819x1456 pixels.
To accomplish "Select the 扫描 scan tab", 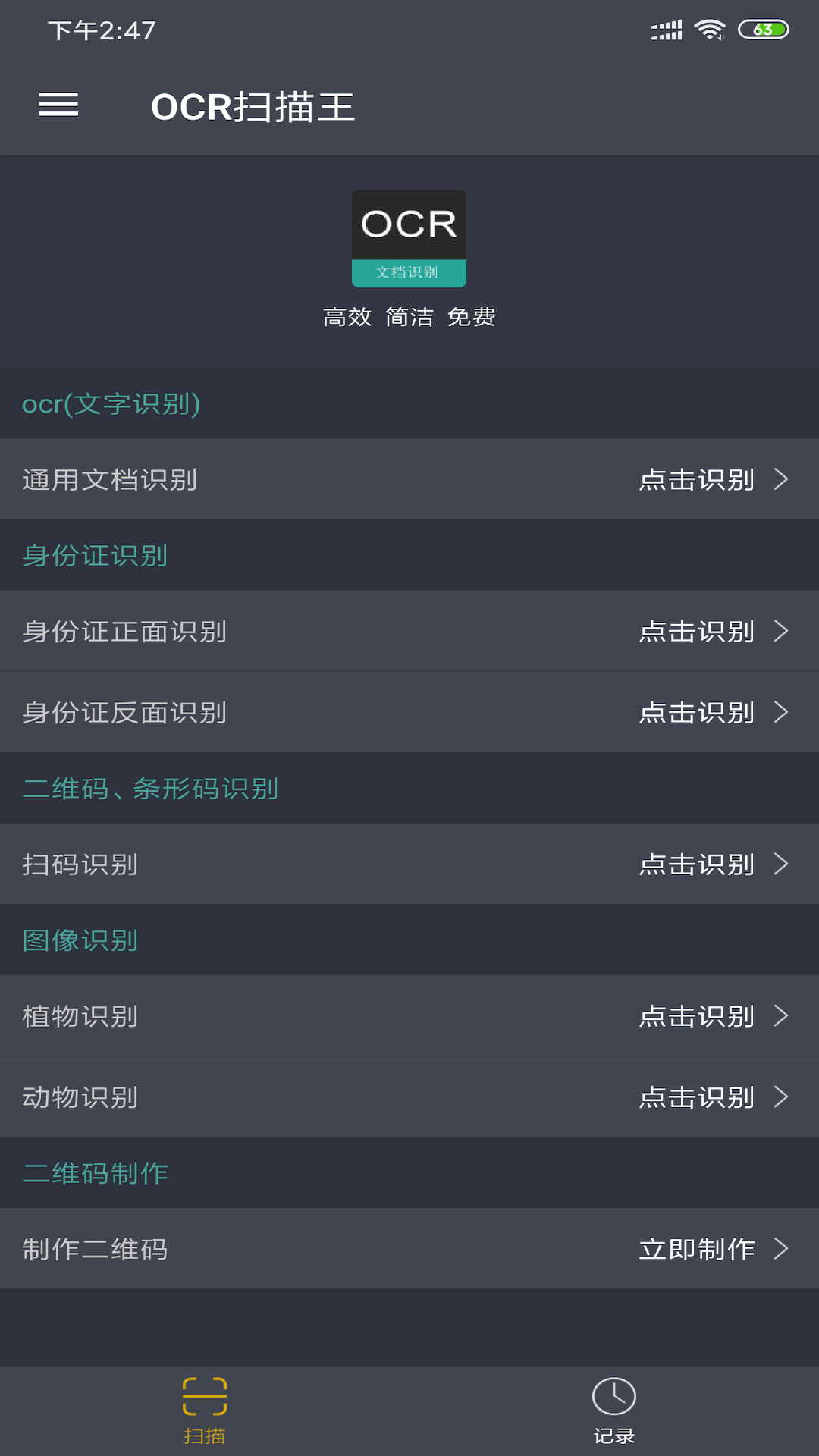I will [x=205, y=1410].
